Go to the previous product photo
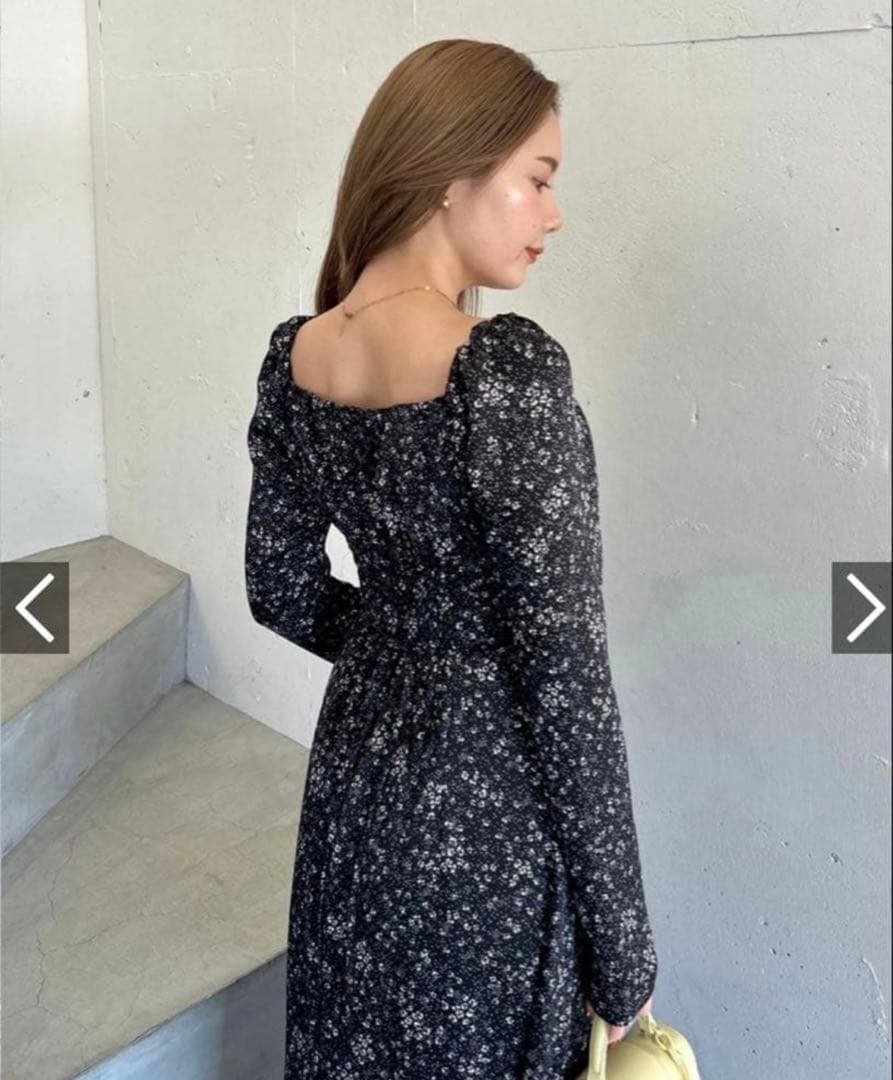893x1080 pixels. click(x=34, y=607)
